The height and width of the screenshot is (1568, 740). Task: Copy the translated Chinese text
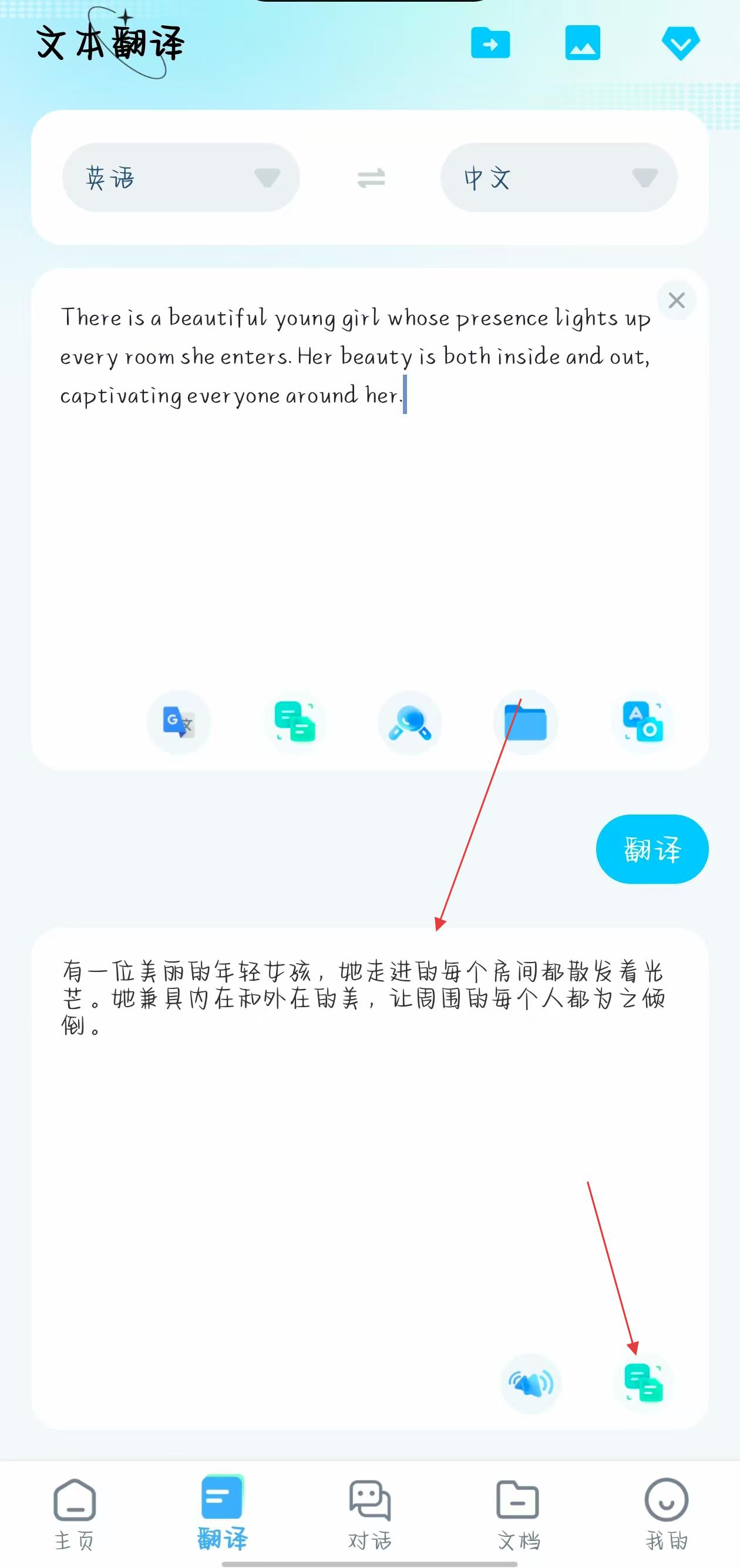pyautogui.click(x=643, y=1384)
